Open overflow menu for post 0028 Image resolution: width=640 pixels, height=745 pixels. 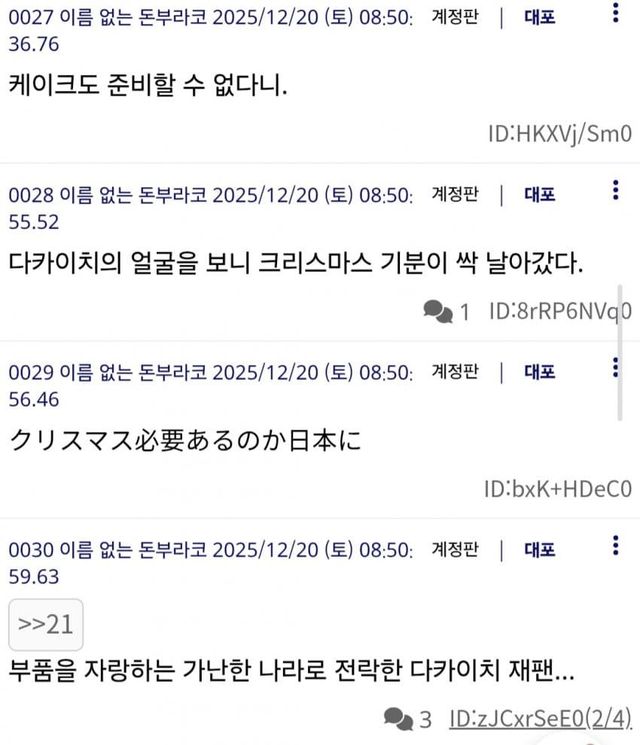click(614, 190)
